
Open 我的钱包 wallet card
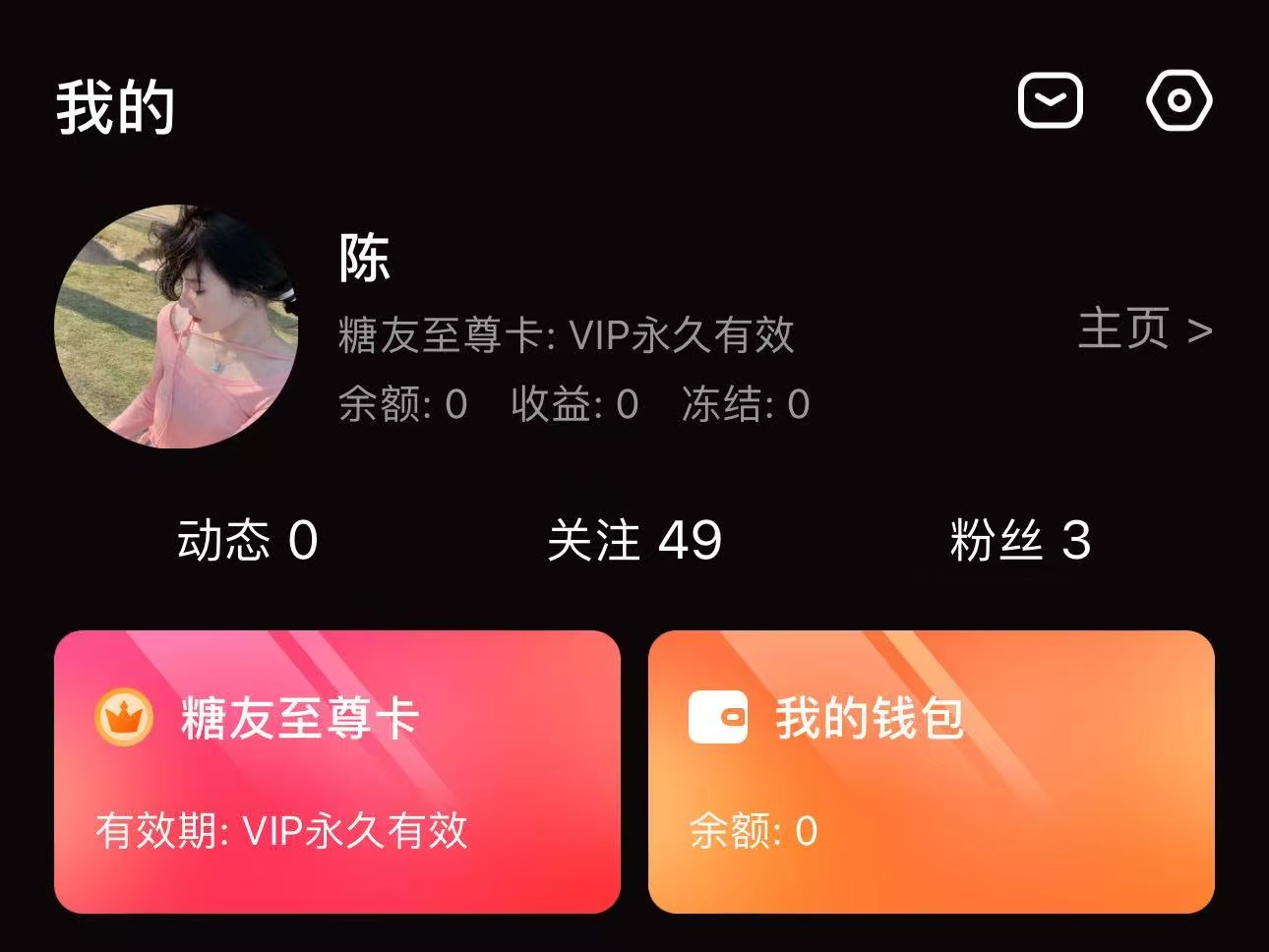(x=931, y=772)
